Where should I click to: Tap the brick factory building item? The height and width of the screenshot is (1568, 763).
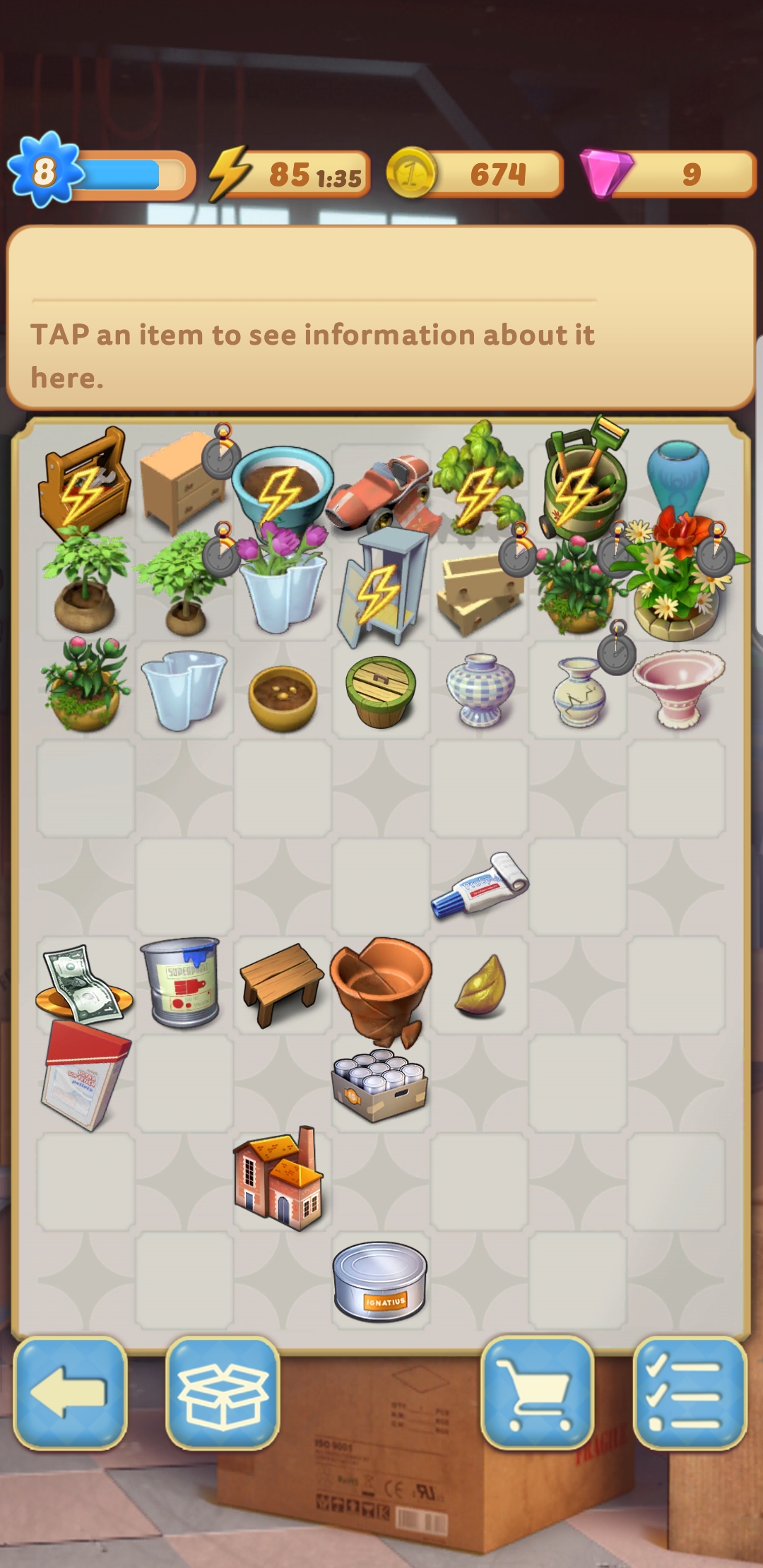279,1180
